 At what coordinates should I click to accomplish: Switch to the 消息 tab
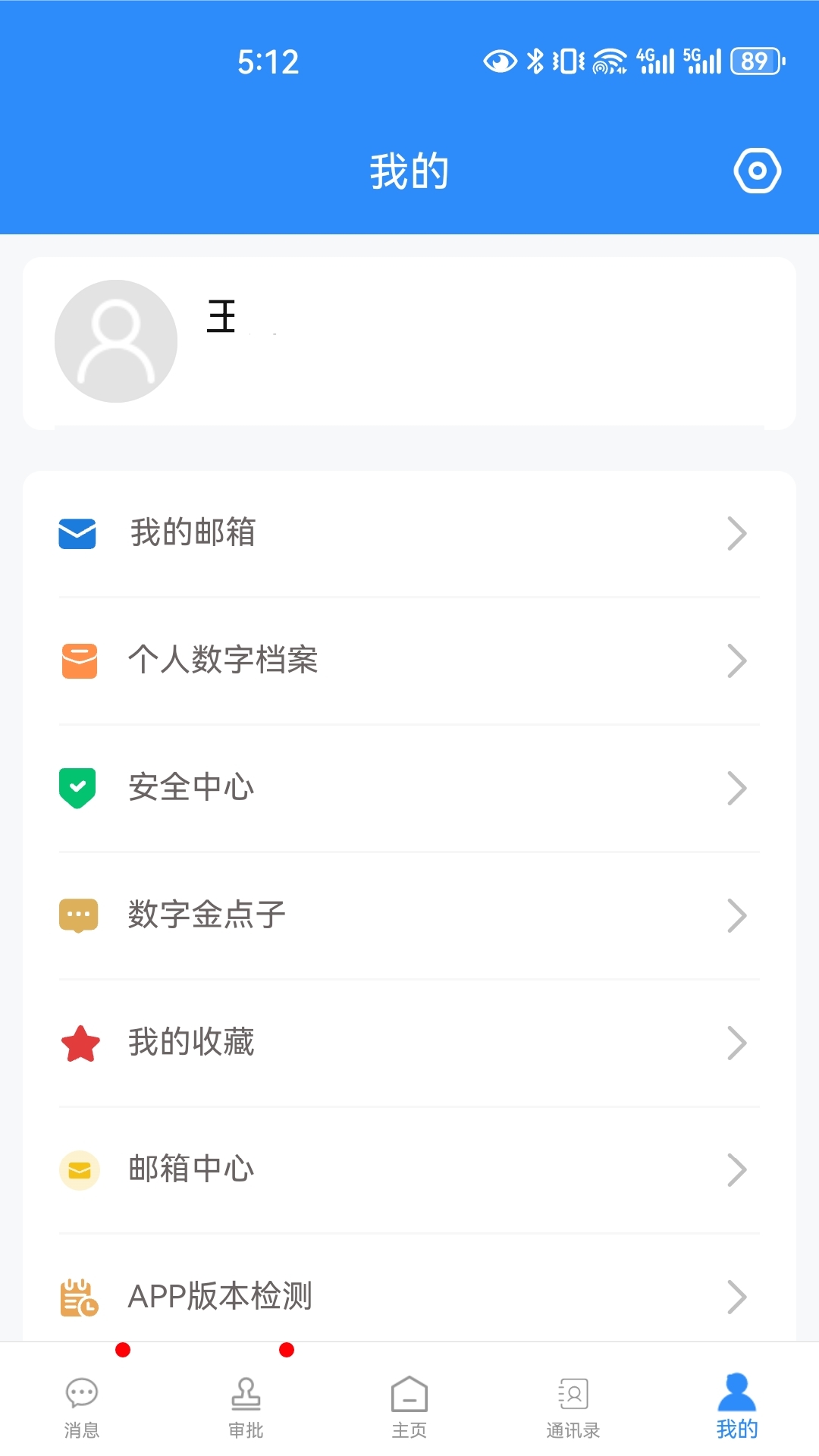tap(82, 1407)
